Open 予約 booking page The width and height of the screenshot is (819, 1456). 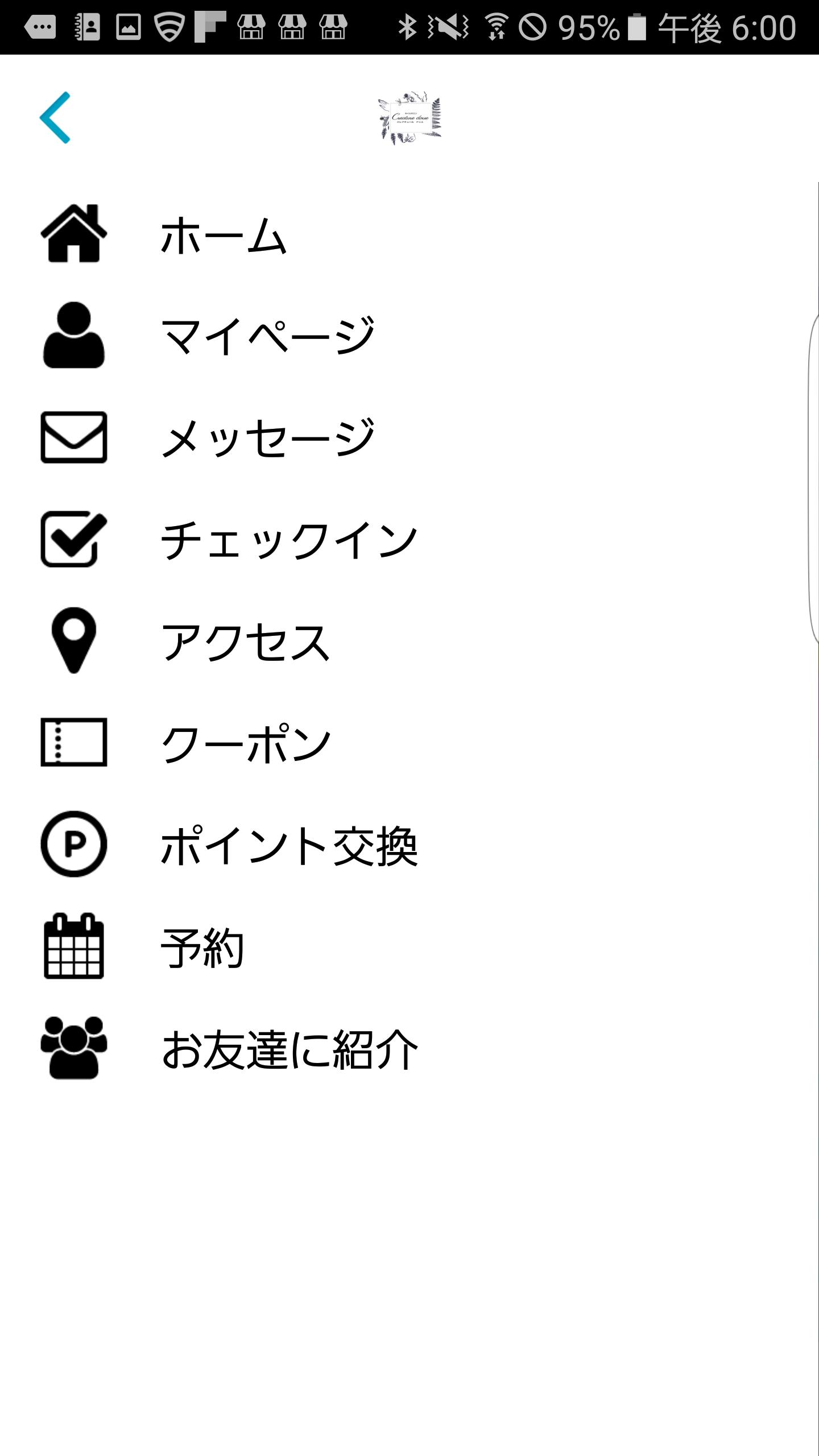click(x=202, y=947)
